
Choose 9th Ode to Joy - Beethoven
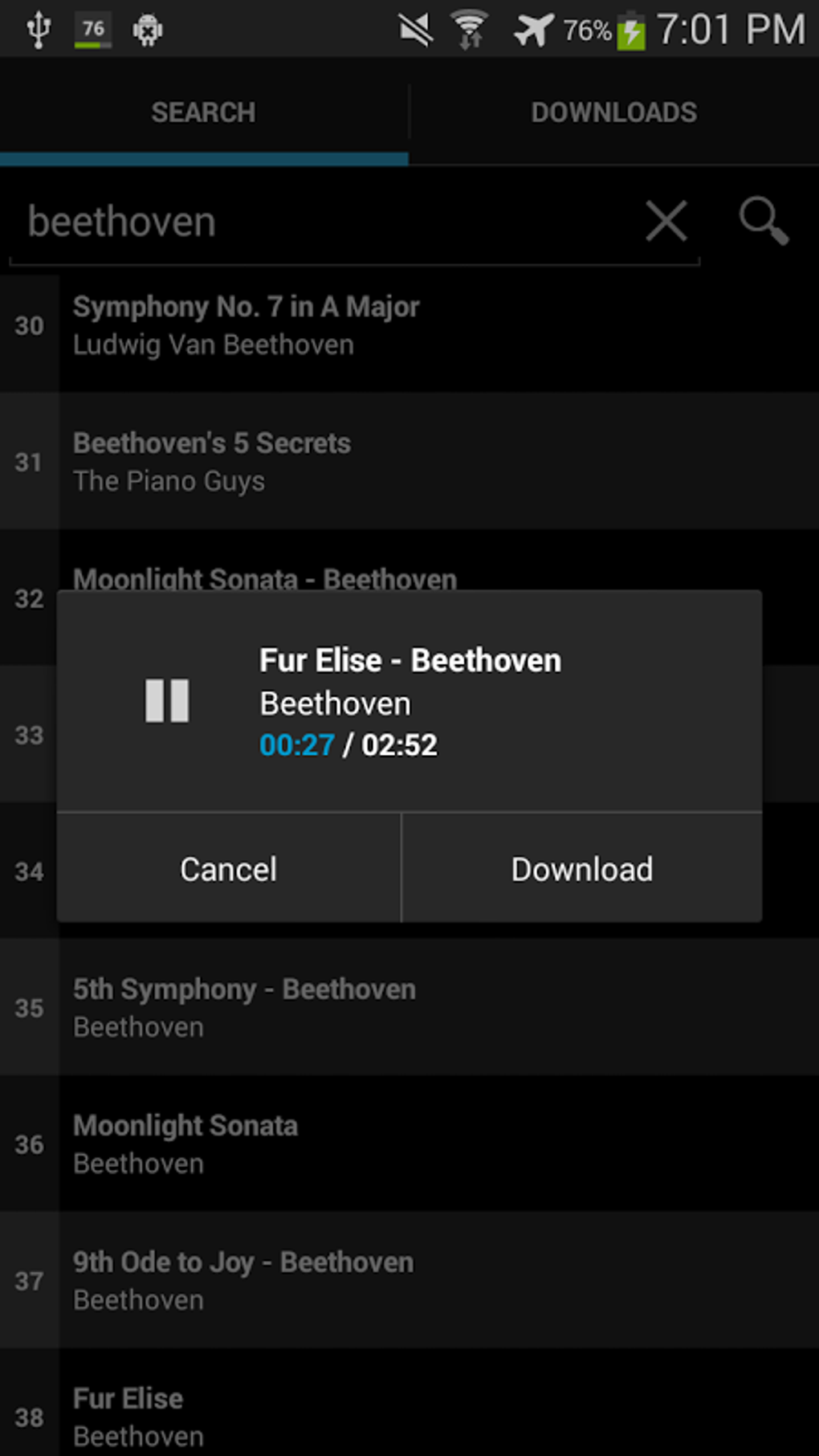409,1281
